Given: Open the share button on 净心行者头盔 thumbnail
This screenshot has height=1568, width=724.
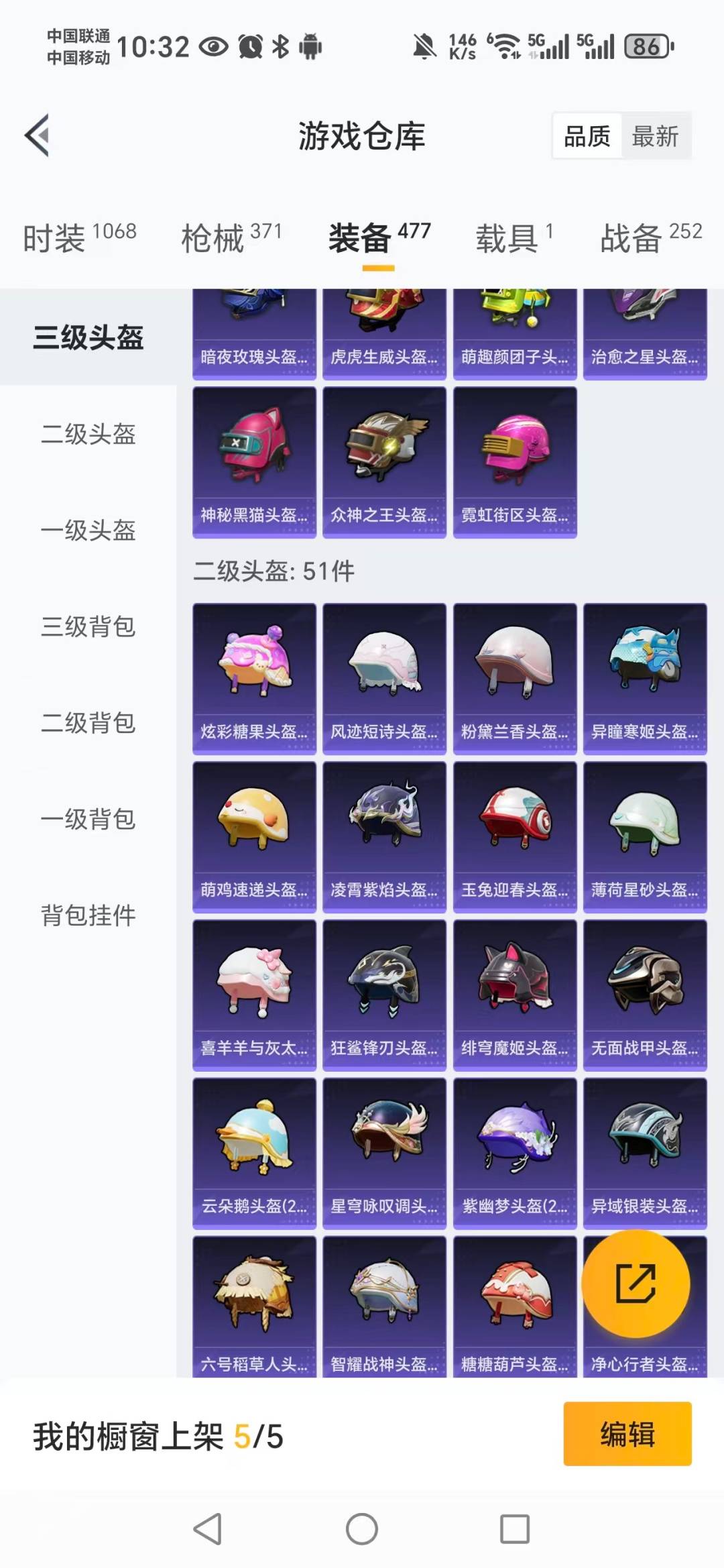Looking at the screenshot, I should (636, 1283).
